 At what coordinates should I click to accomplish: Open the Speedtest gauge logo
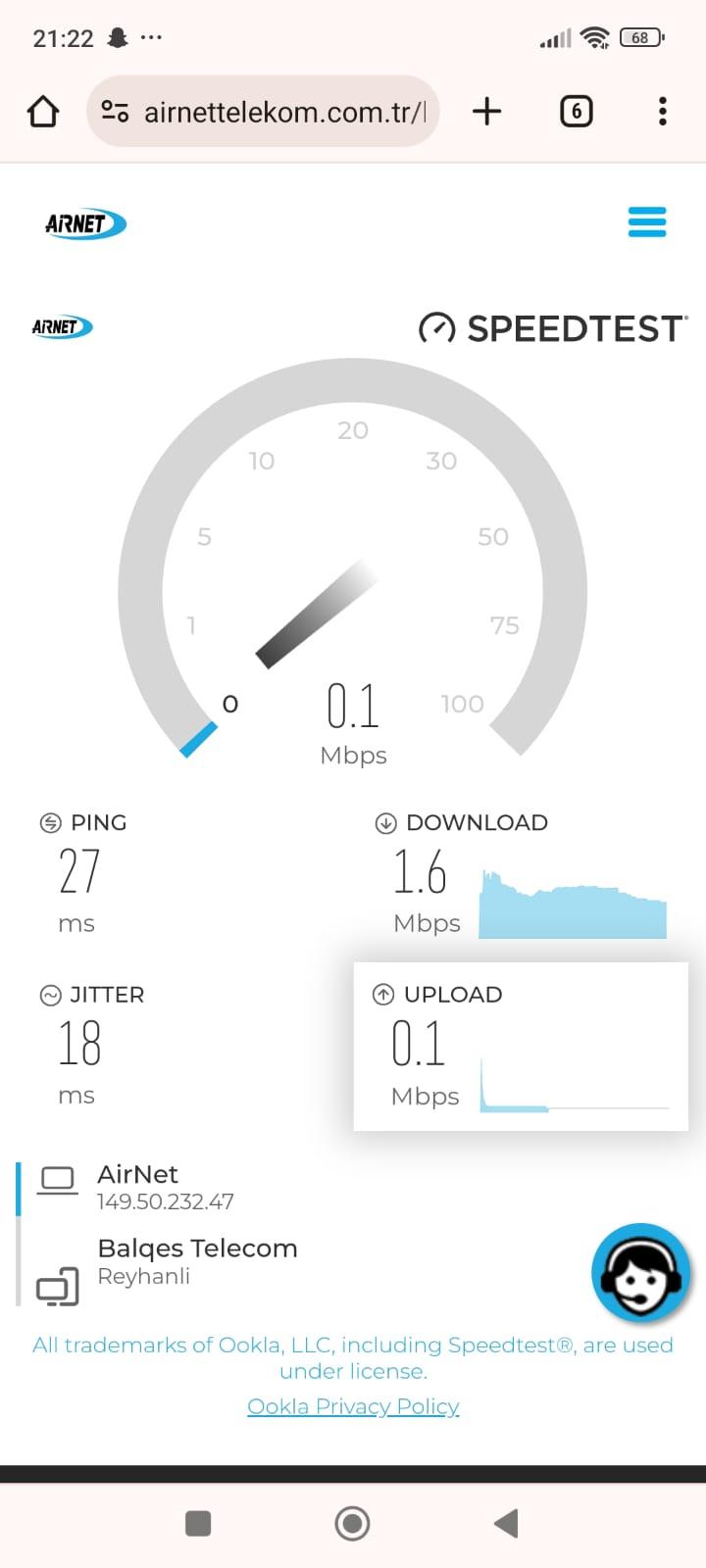(x=438, y=328)
